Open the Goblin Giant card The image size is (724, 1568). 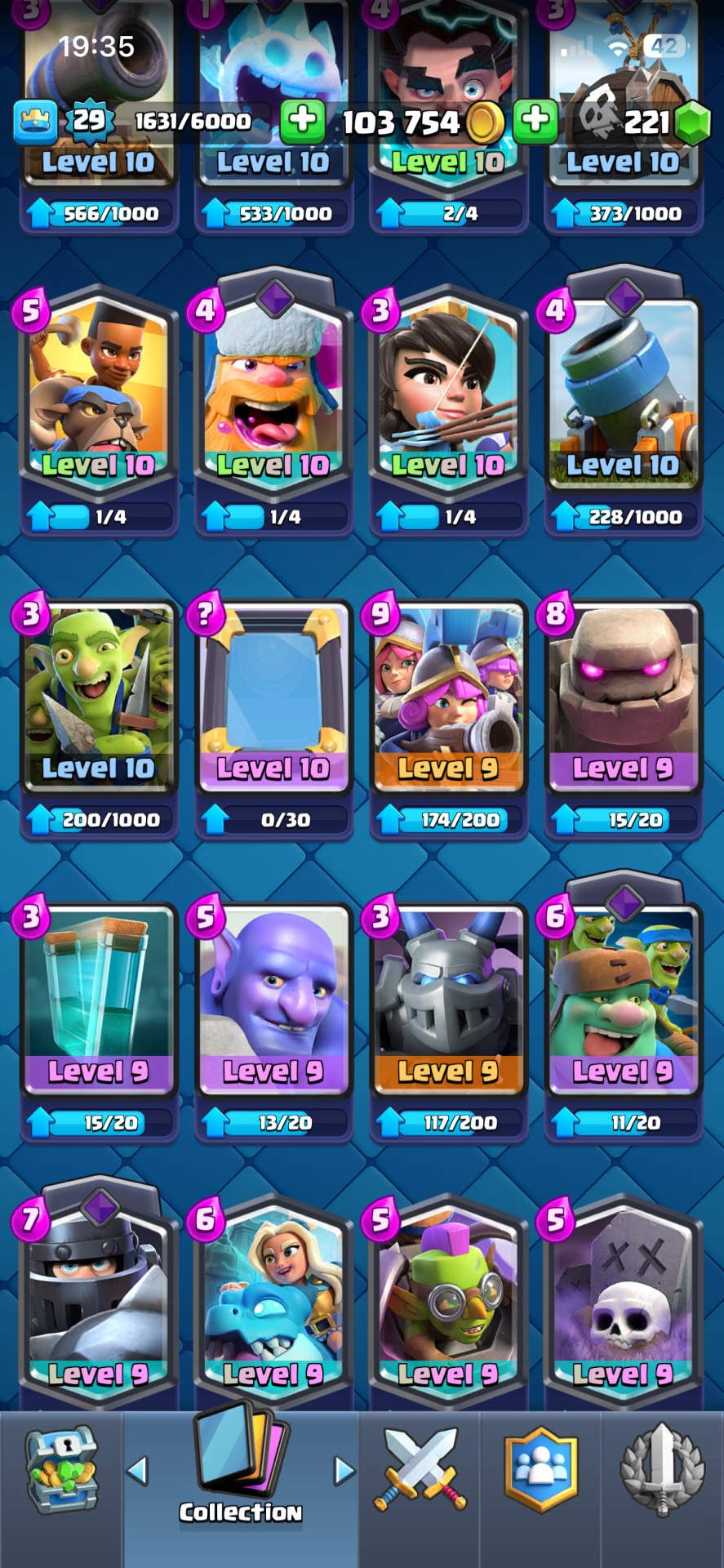pos(623,996)
